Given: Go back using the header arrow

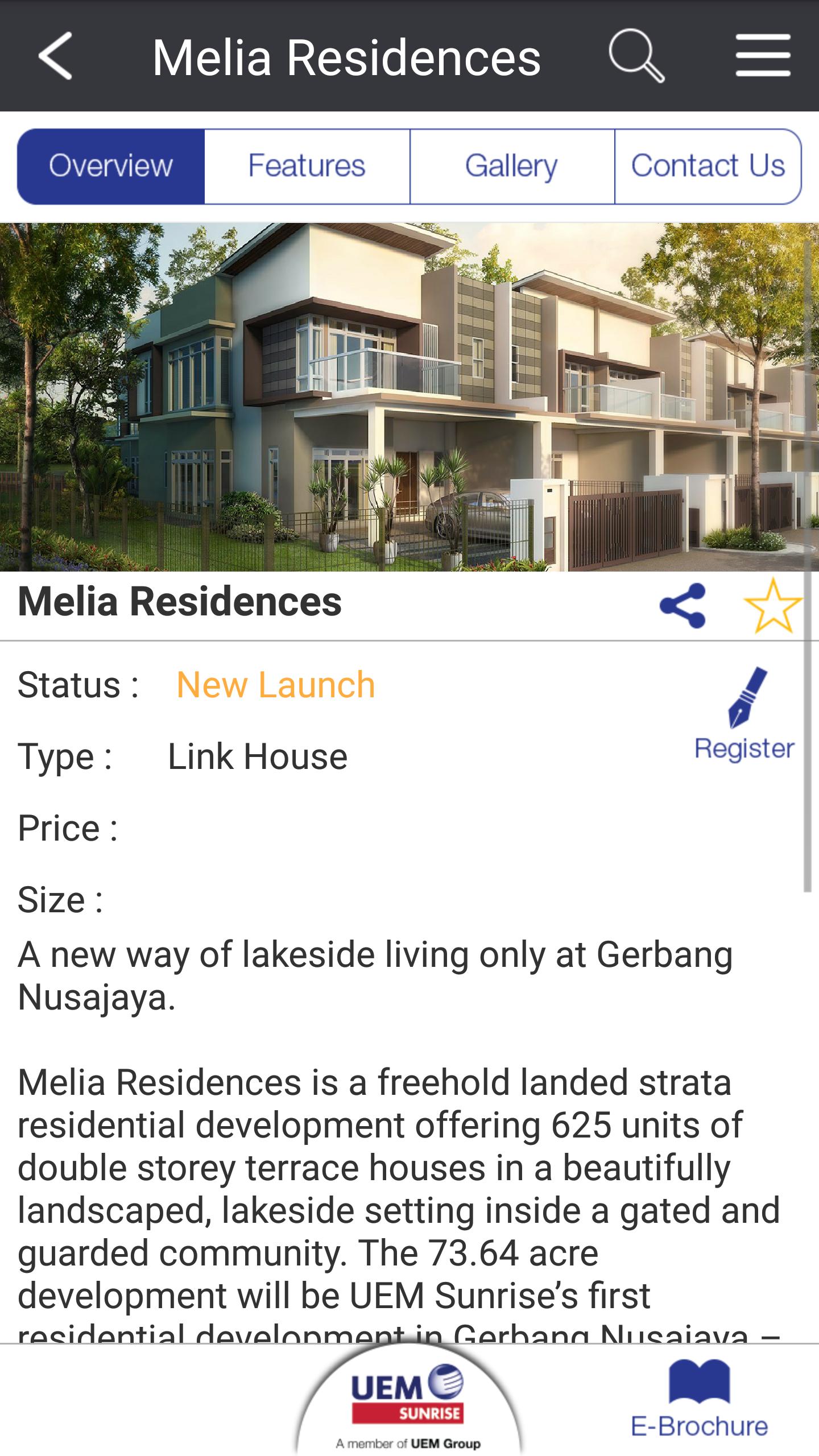Looking at the screenshot, I should [55, 56].
